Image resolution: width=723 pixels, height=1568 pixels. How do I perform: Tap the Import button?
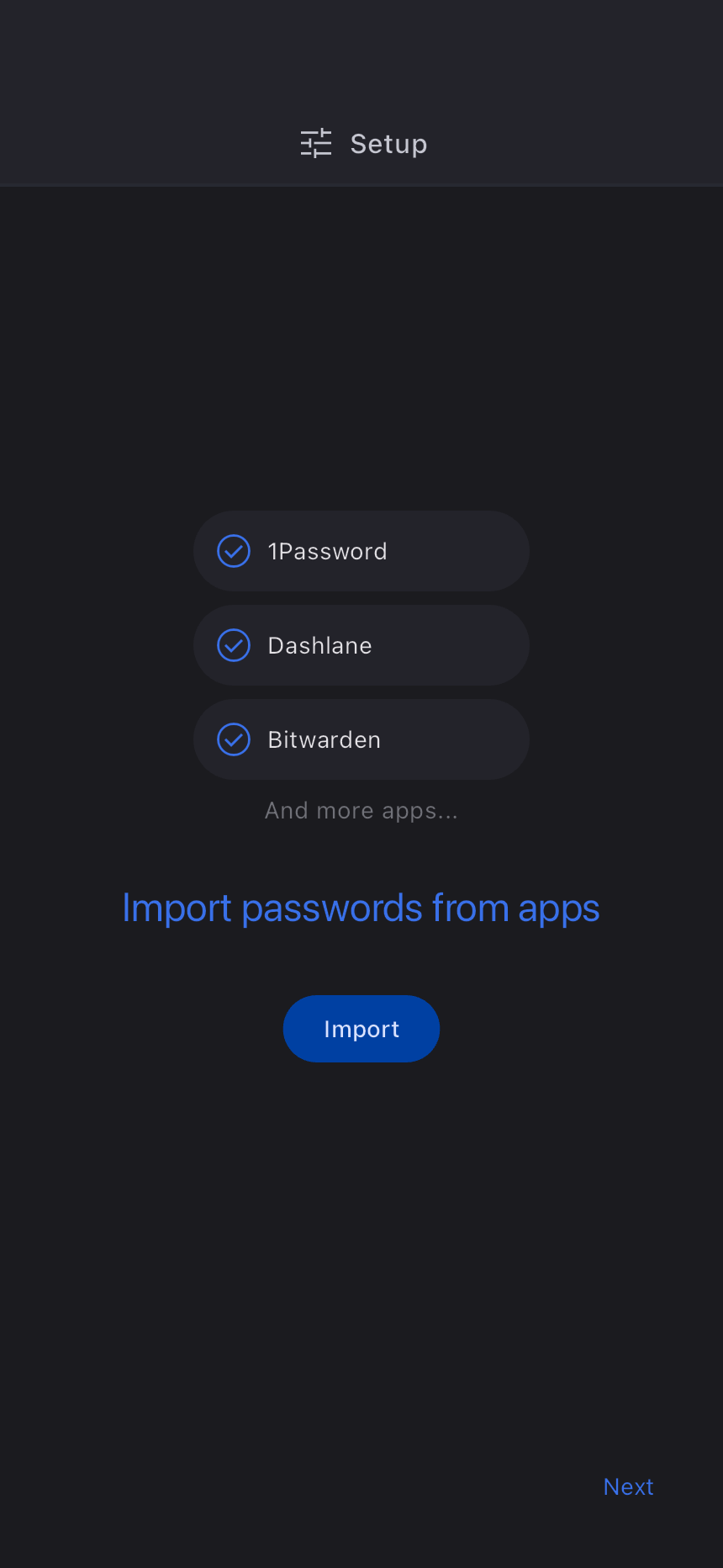pyautogui.click(x=361, y=1029)
